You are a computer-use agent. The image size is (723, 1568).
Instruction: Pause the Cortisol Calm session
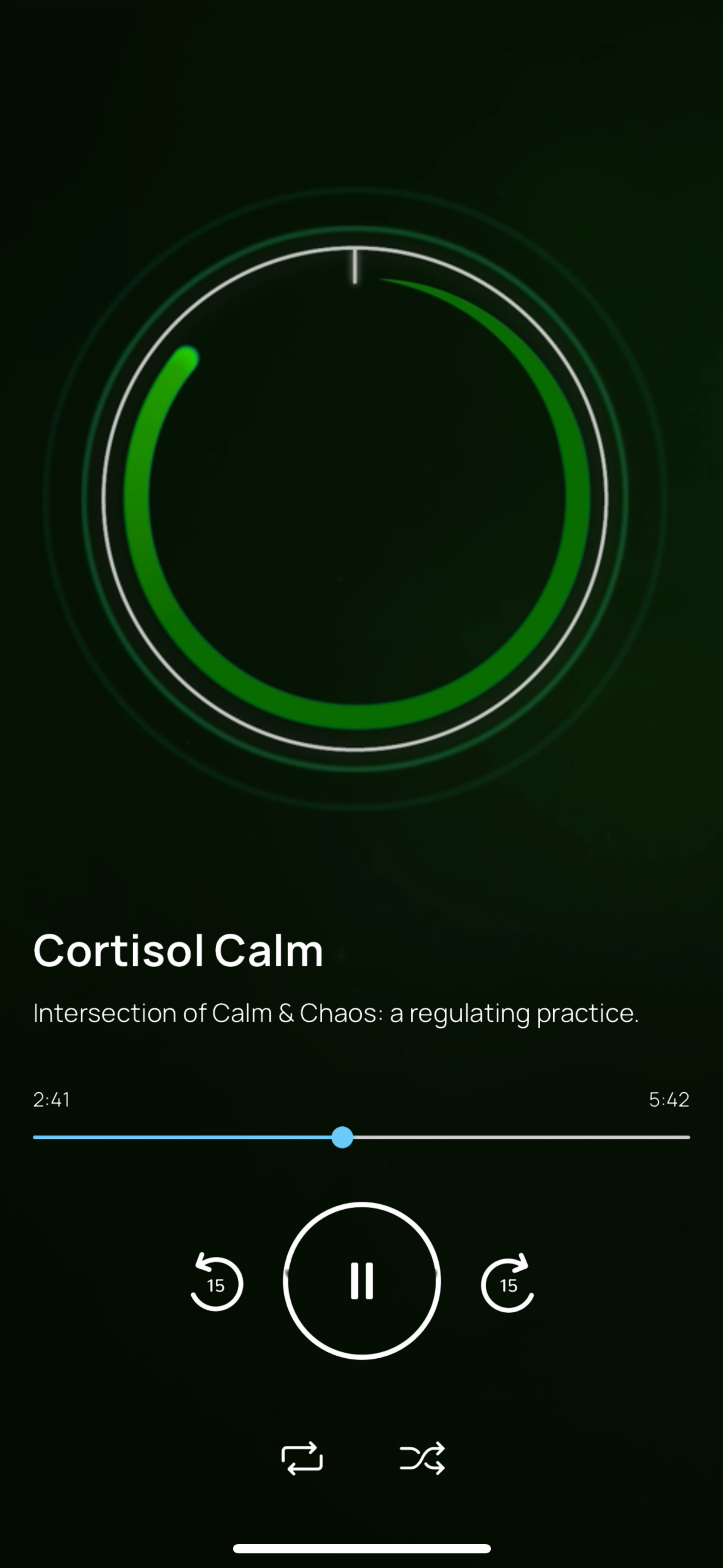(361, 1280)
